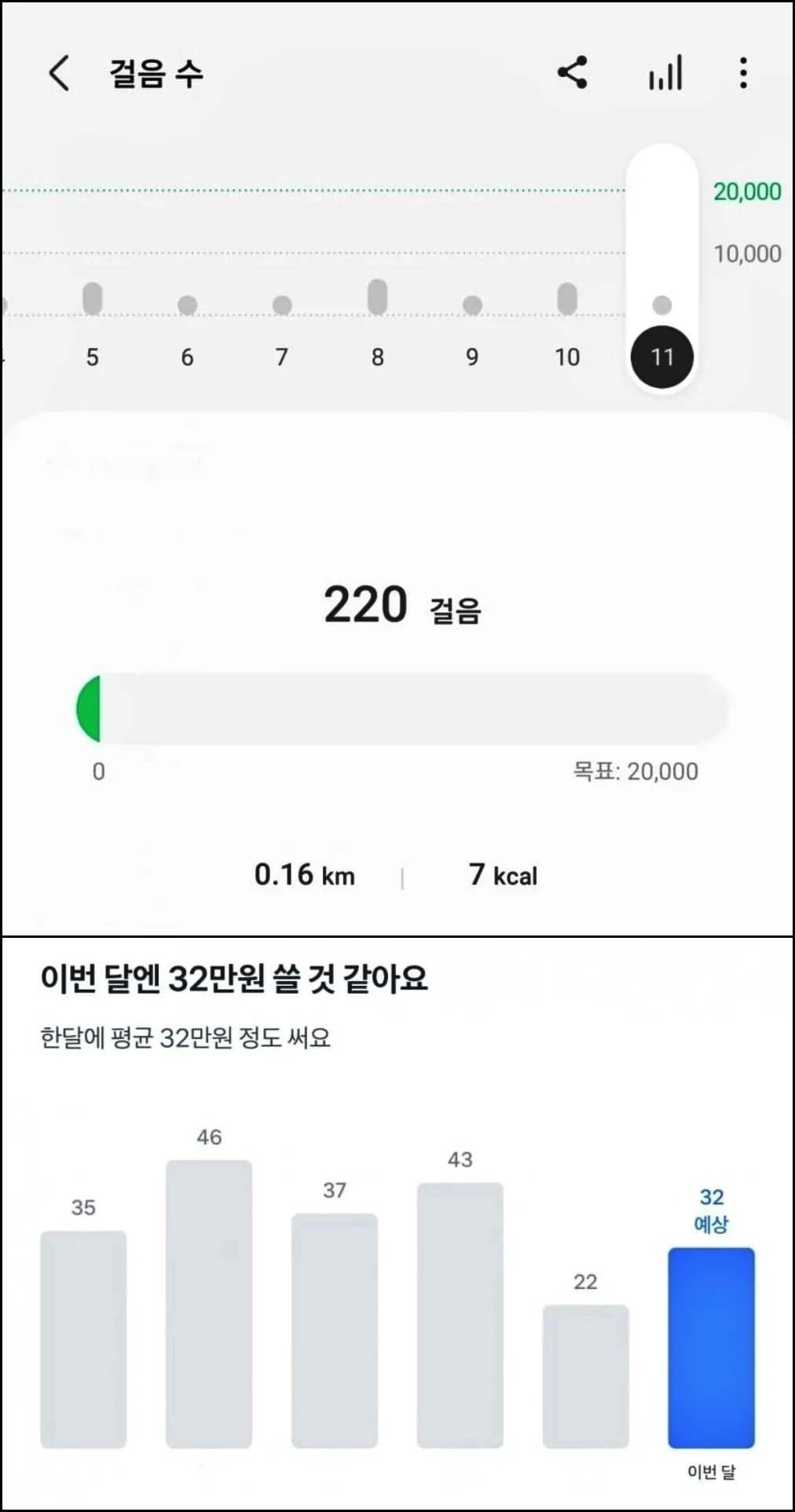Select day 11 on the step chart
This screenshot has width=795, height=1512.
point(662,356)
